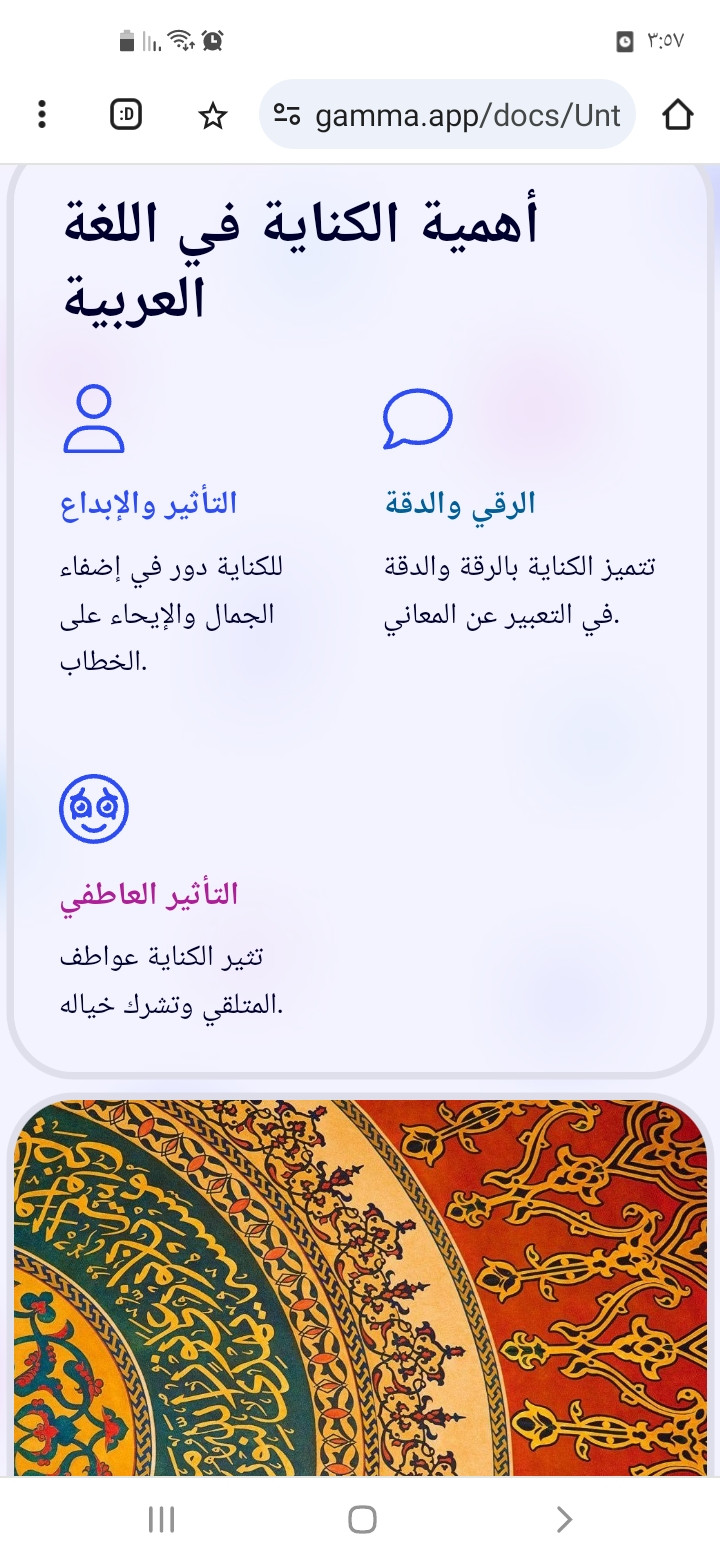Image resolution: width=720 pixels, height=1560 pixels.
Task: Open the tab switcher
Action: [x=126, y=115]
